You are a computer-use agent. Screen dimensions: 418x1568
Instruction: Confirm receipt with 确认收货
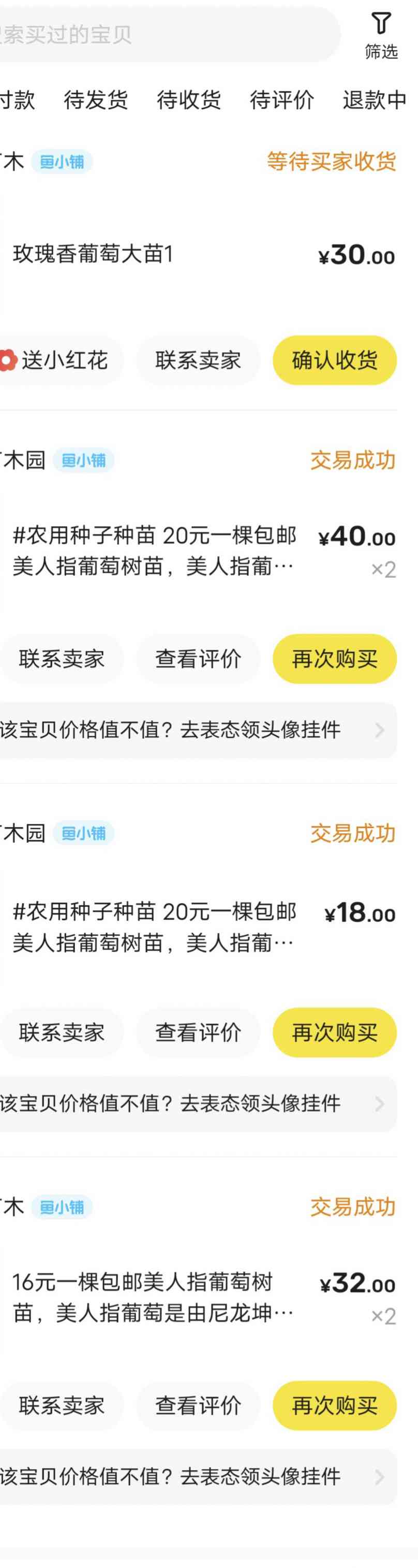335,360
